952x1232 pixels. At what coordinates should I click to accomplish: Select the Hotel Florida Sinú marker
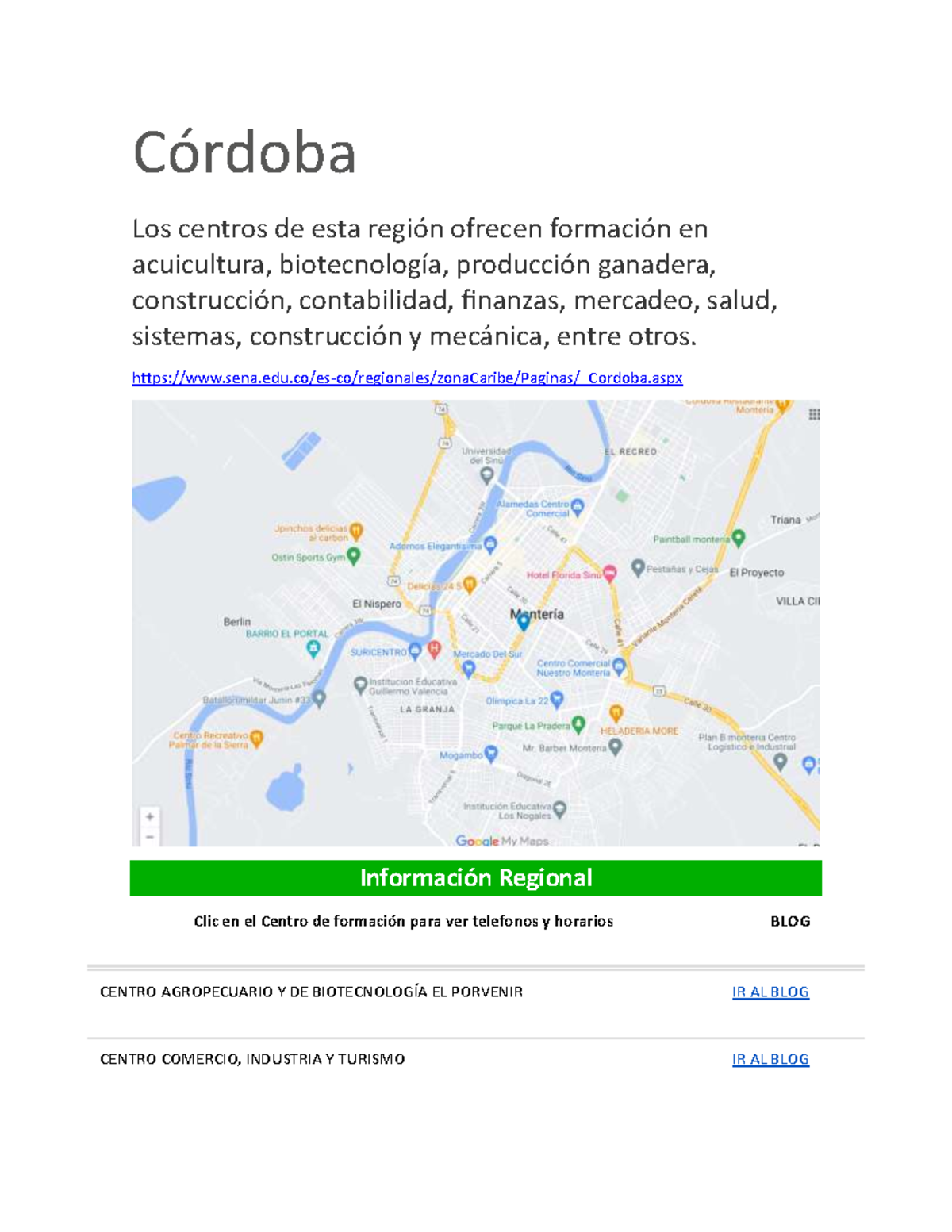(608, 572)
